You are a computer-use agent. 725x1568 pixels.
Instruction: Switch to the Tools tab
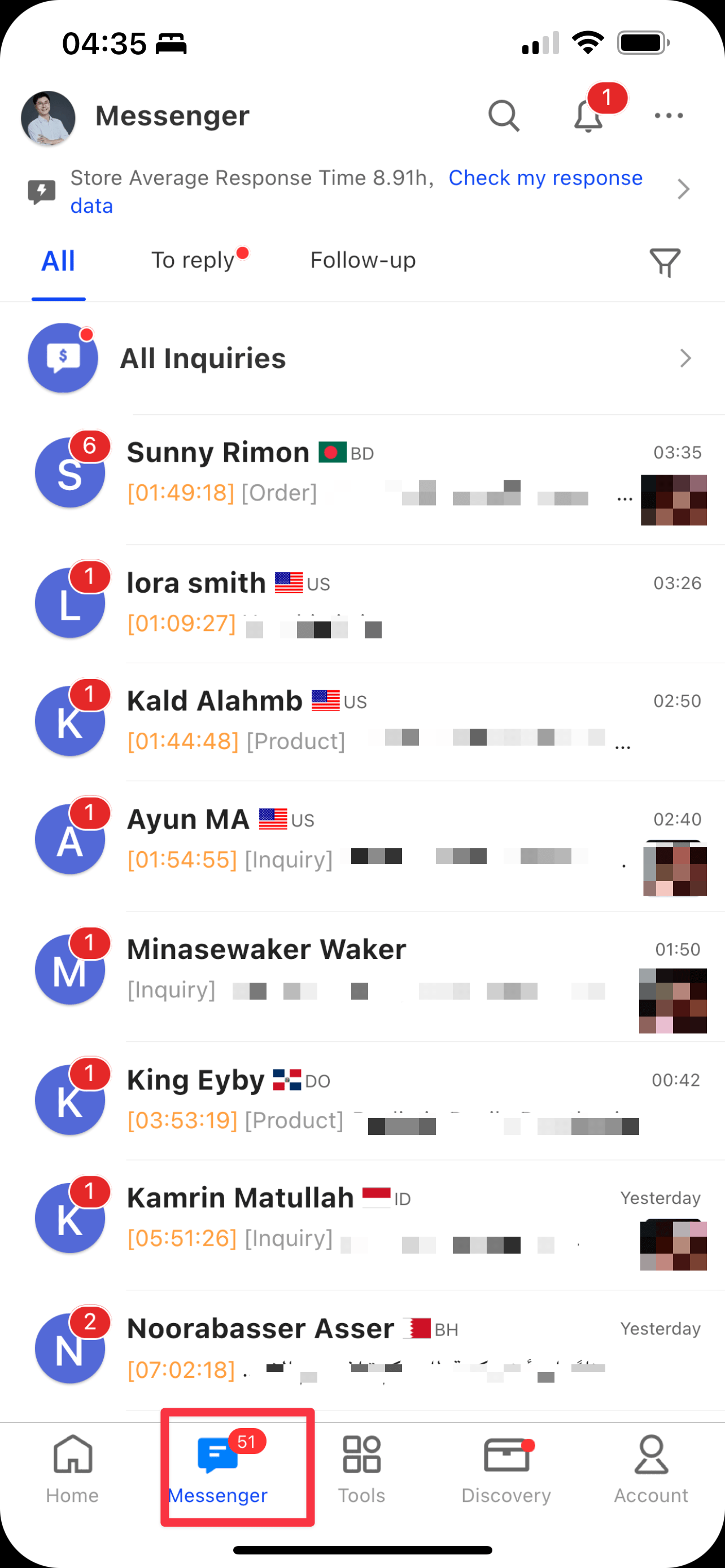pyautogui.click(x=361, y=1468)
